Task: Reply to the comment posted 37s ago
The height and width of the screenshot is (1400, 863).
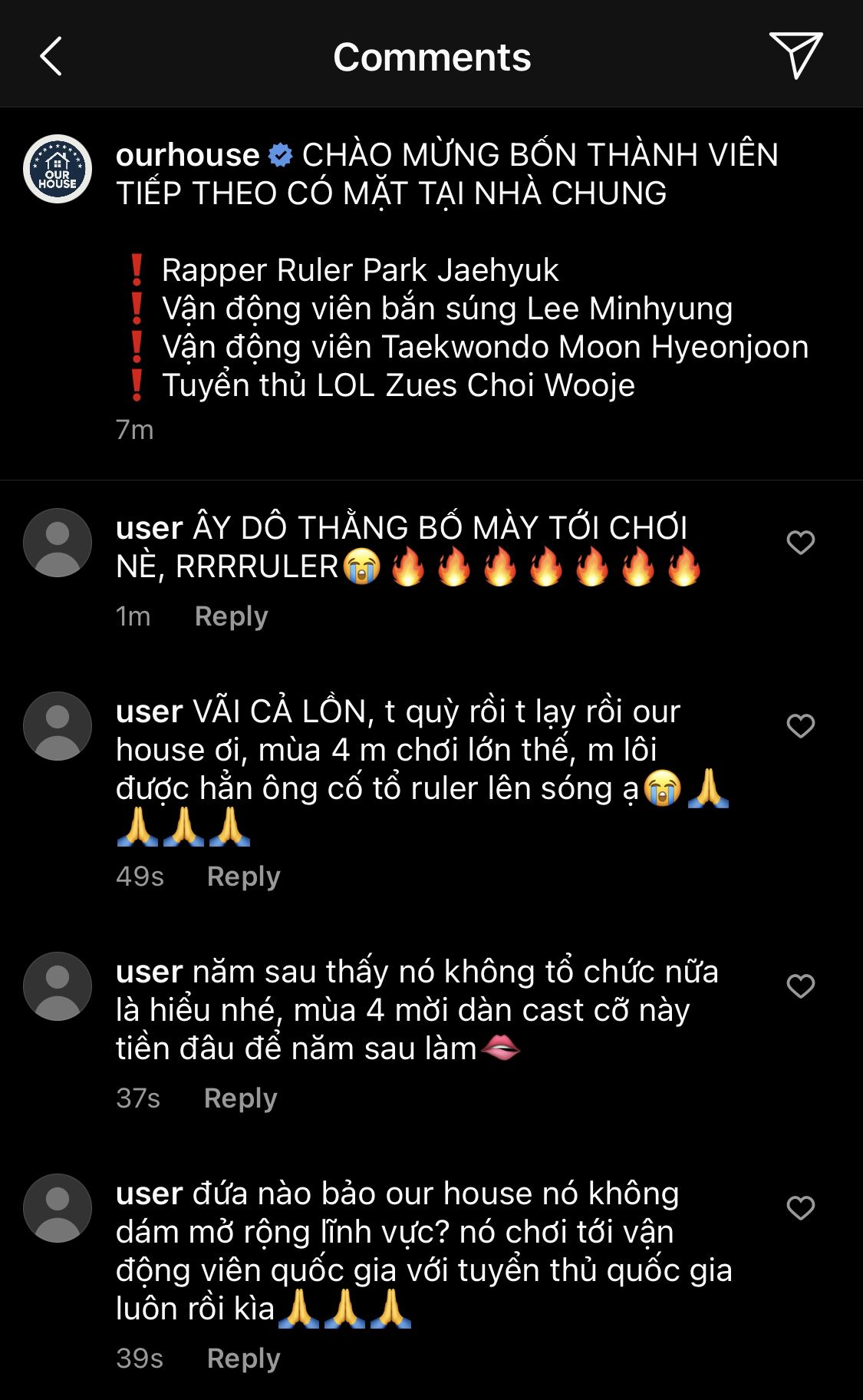Action: tap(240, 1098)
